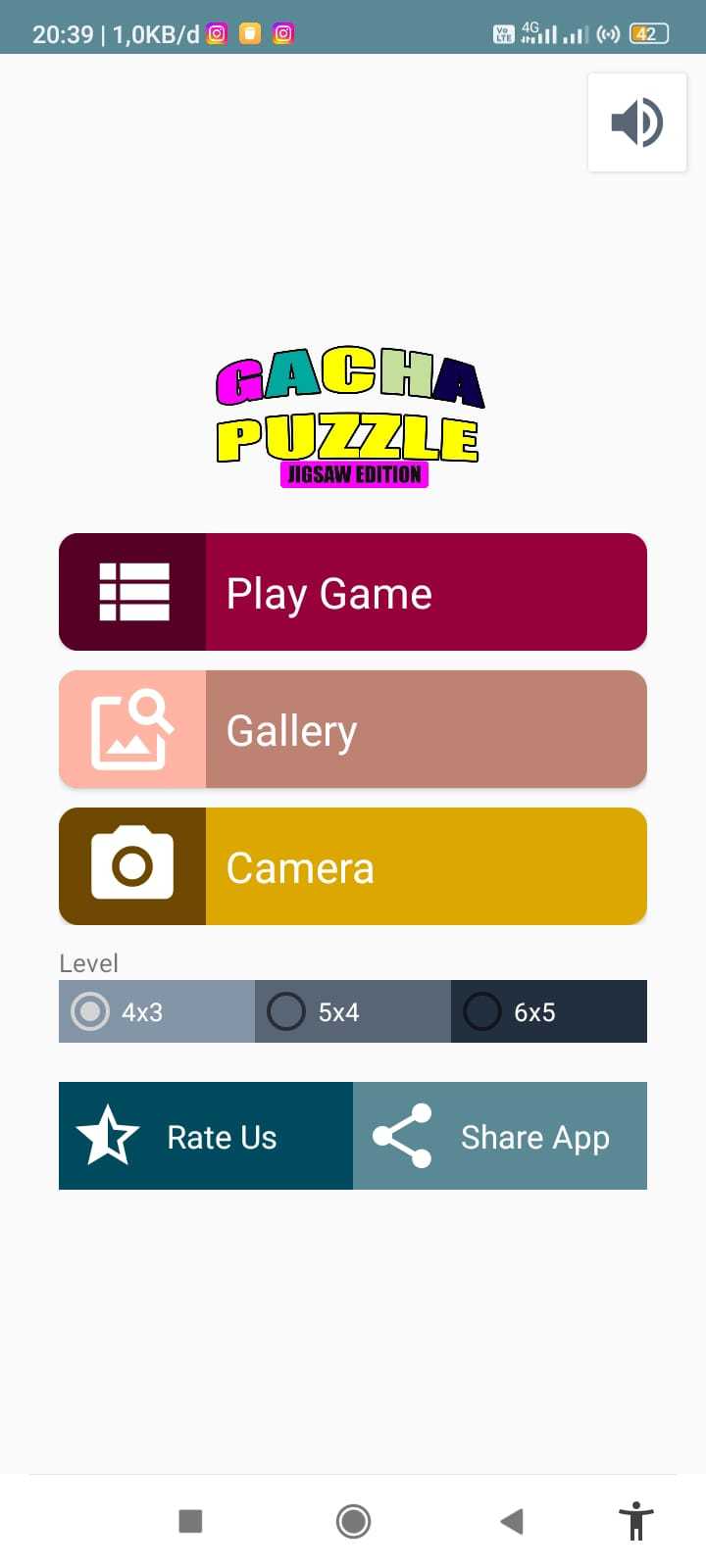Mute the game sound
Image resolution: width=706 pixels, height=1568 pixels.
click(x=637, y=122)
